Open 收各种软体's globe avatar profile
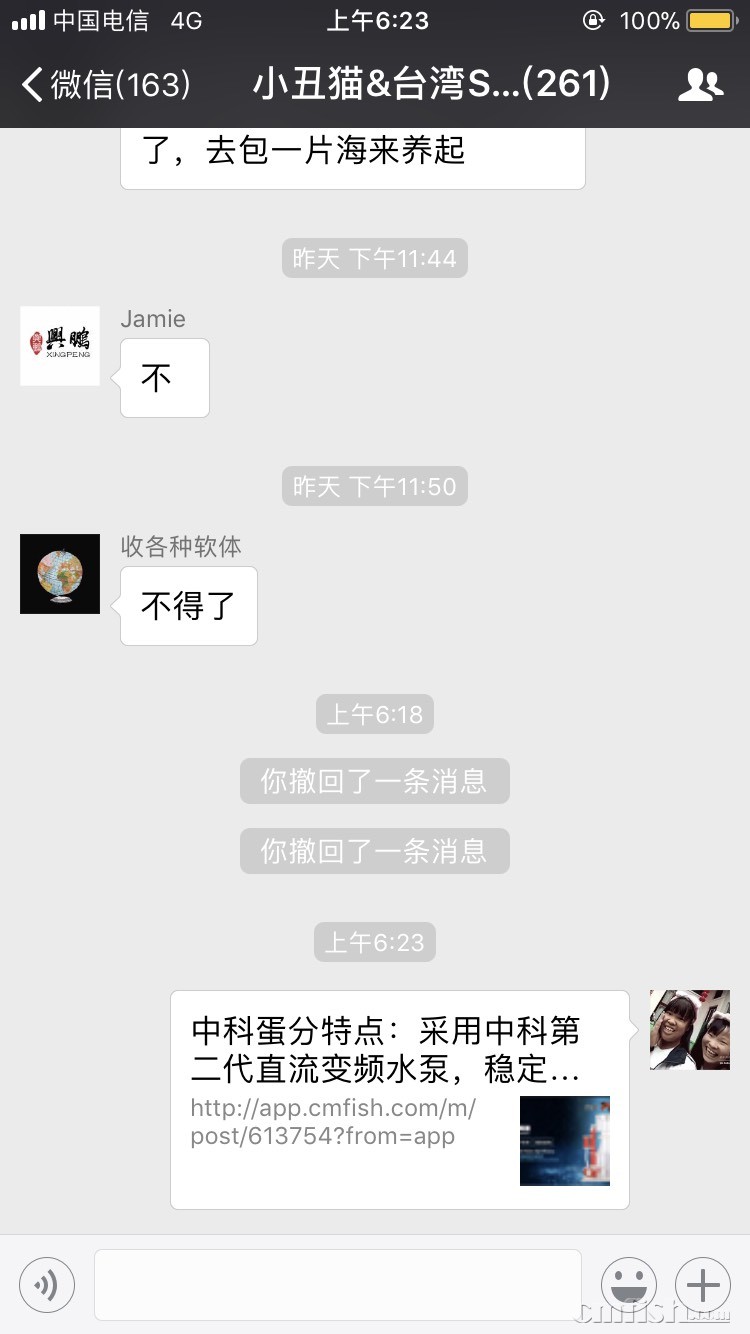This screenshot has height=1334, width=750. point(60,574)
